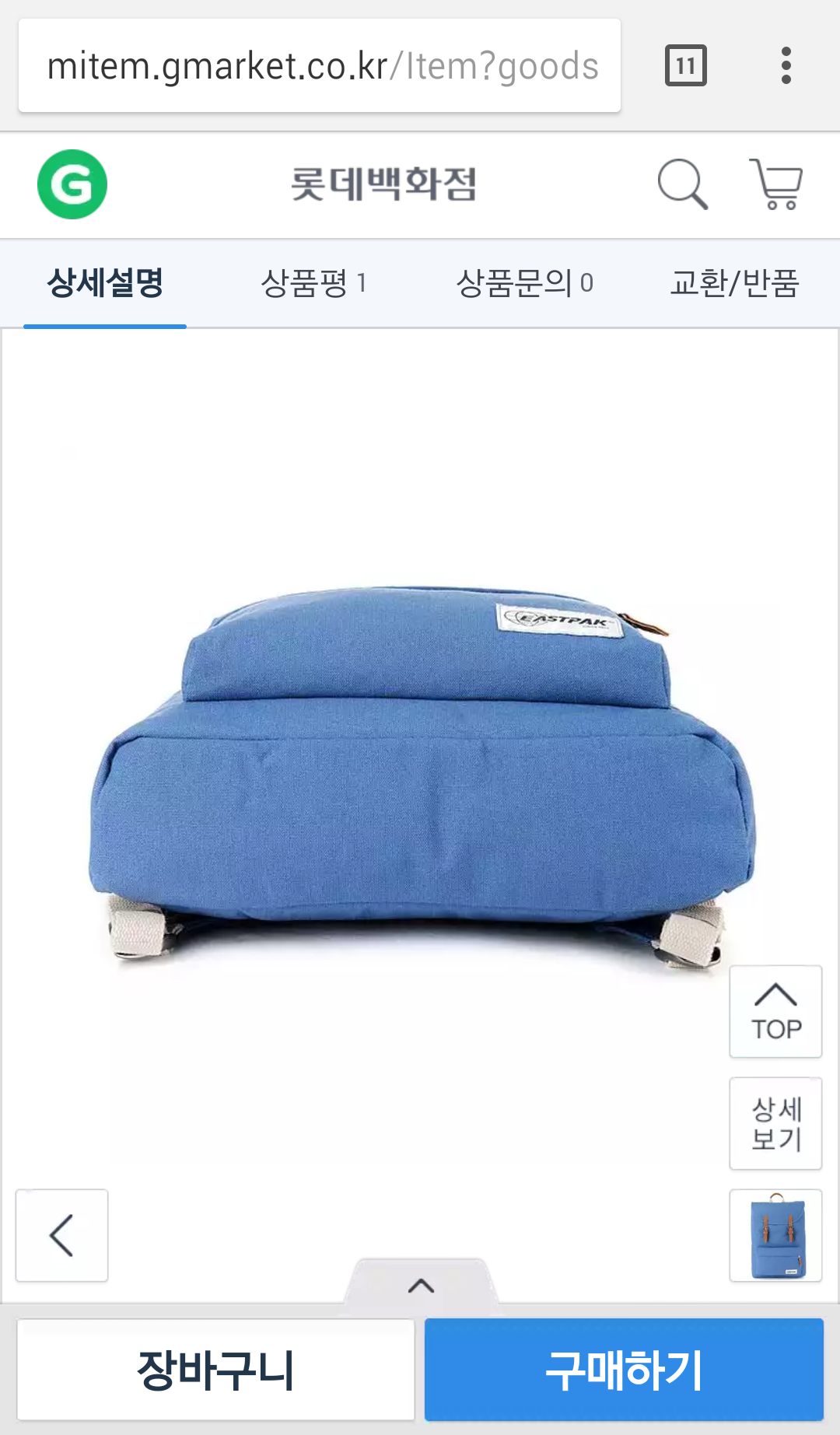
Task: Tap the browser address bar
Action: point(319,66)
